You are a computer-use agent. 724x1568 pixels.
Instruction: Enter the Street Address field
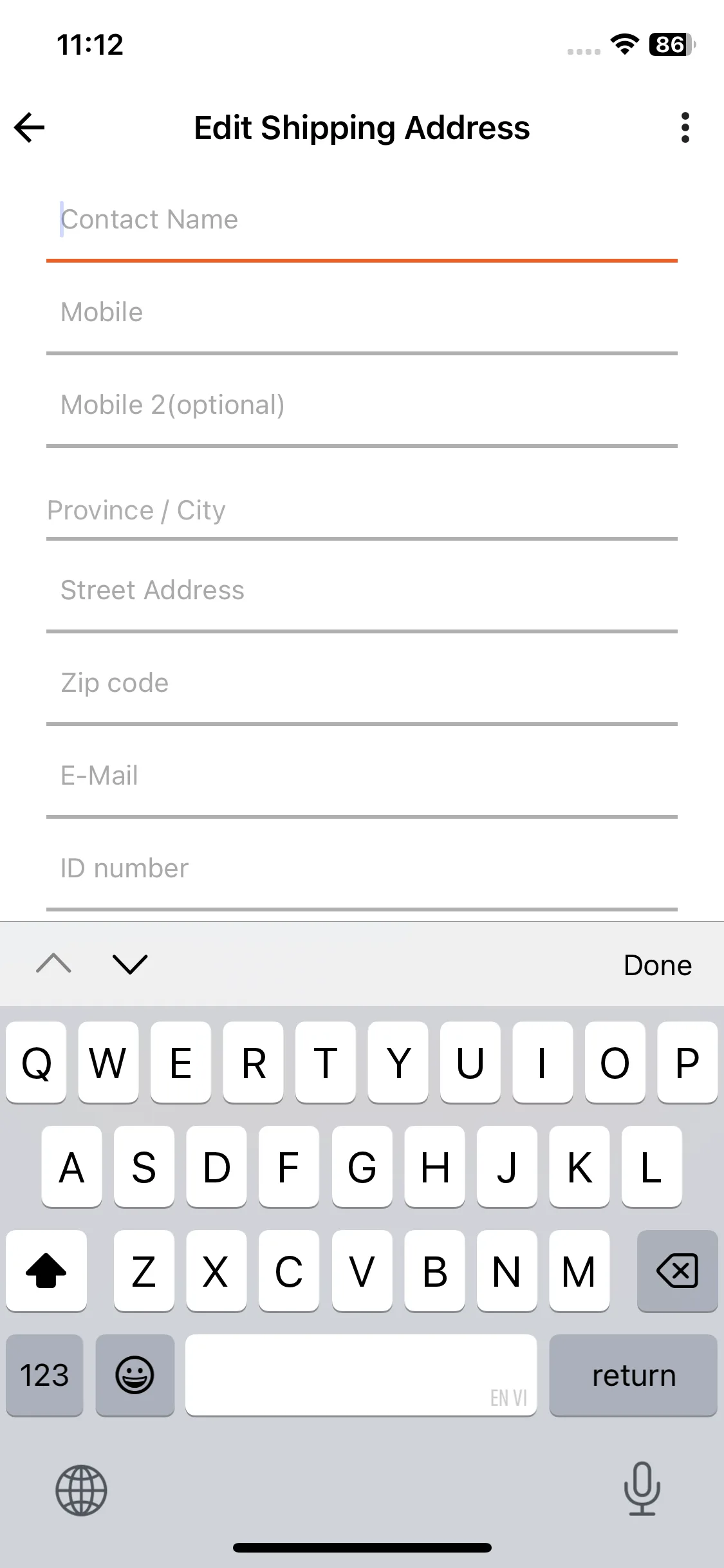pyautogui.click(x=362, y=591)
